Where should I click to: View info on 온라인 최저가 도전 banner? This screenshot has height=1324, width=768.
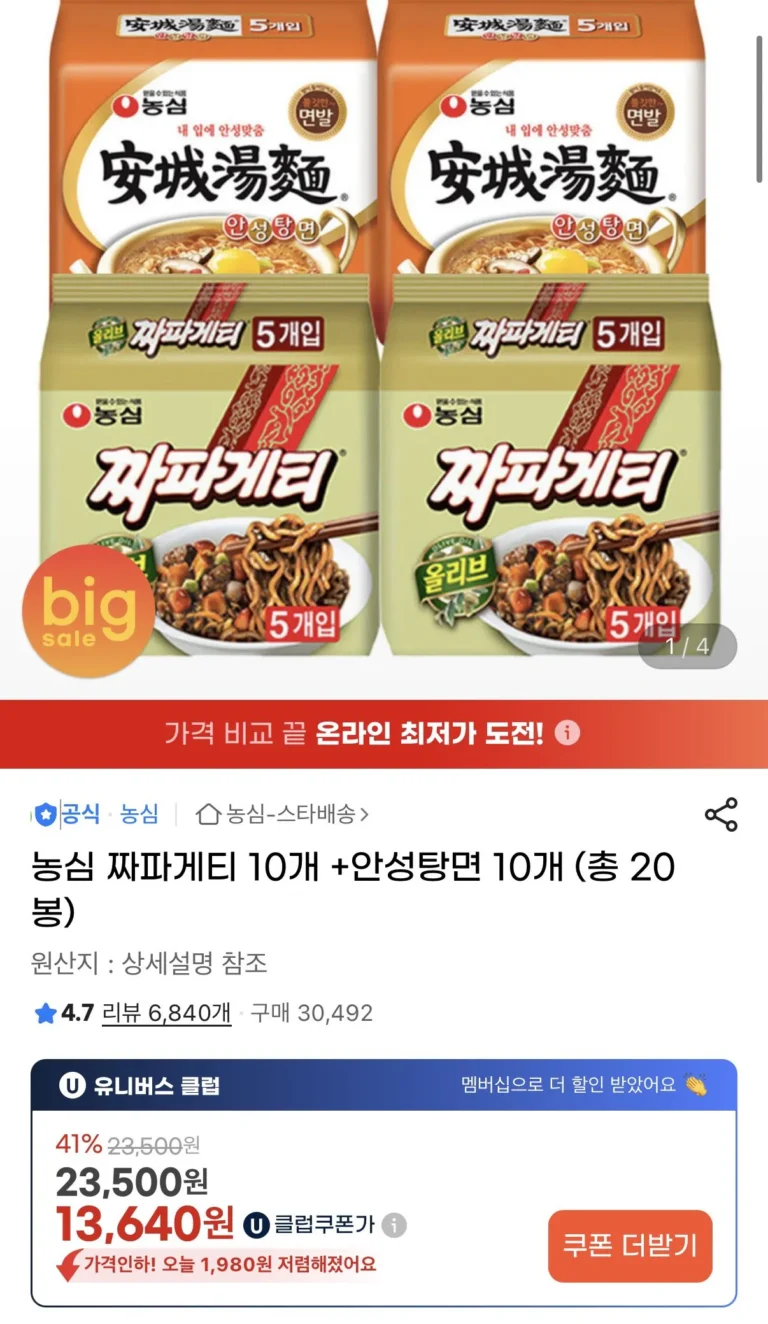point(567,733)
